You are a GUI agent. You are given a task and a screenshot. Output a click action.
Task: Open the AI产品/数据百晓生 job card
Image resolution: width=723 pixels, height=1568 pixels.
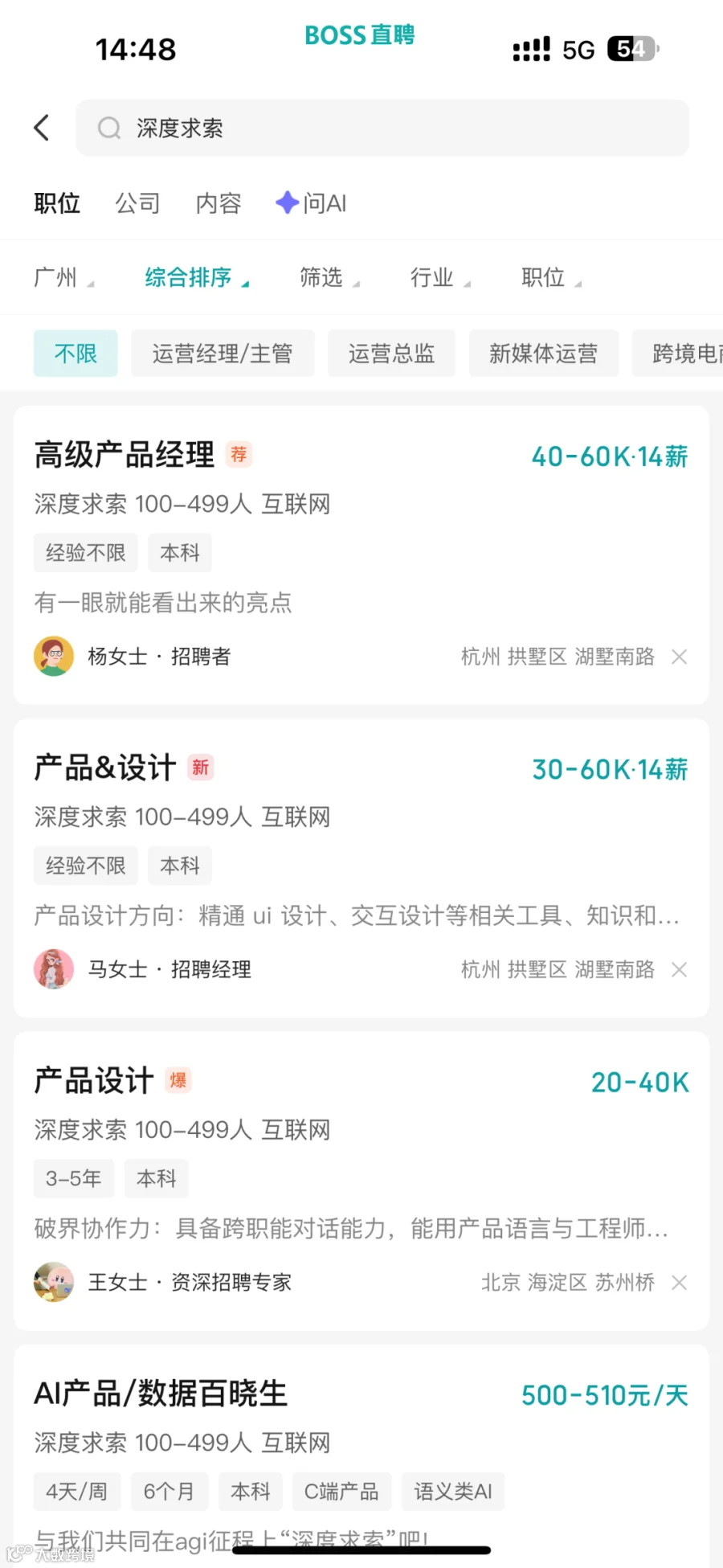point(361,1456)
